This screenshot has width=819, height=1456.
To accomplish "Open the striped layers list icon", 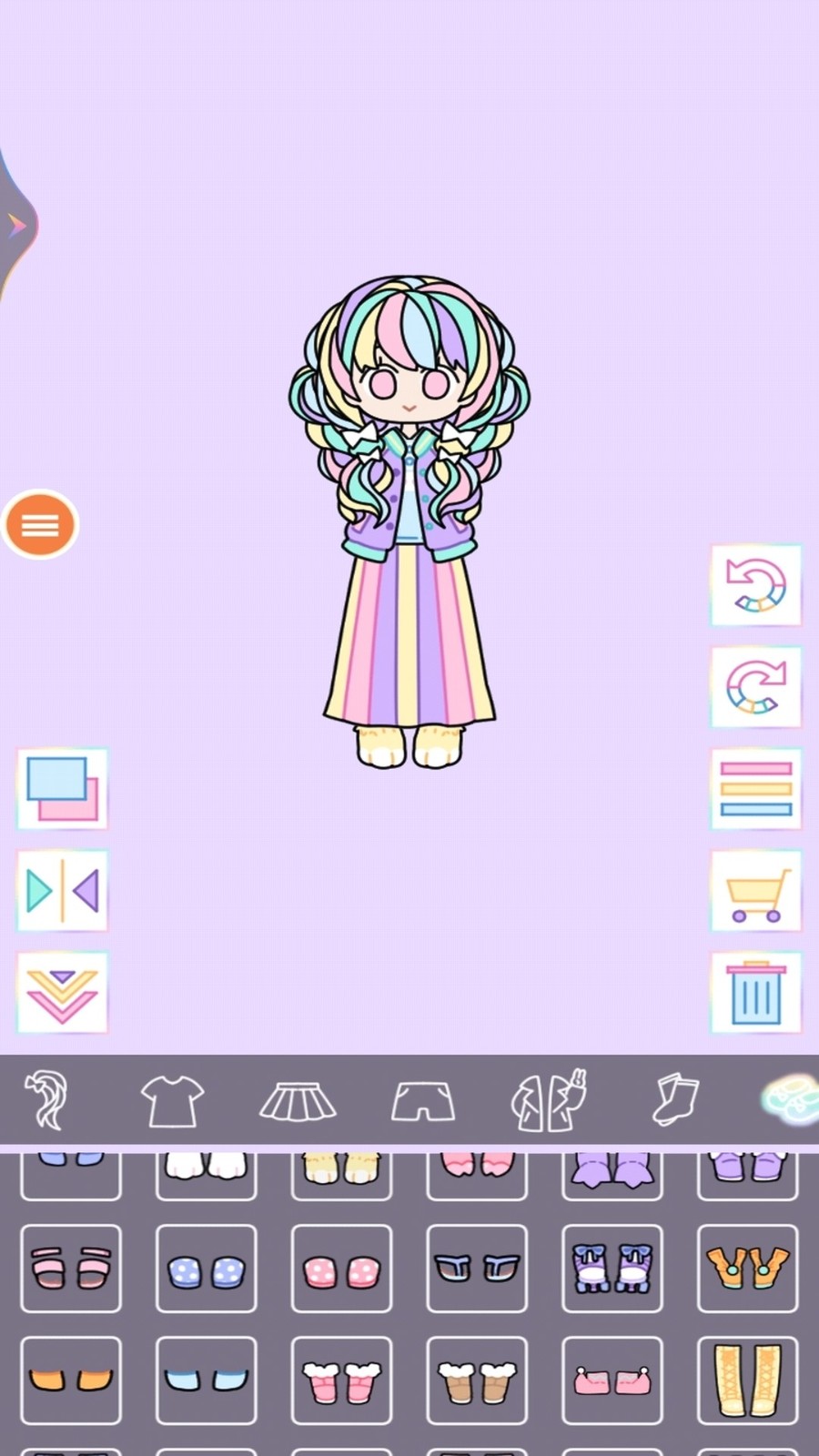I will coord(755,788).
